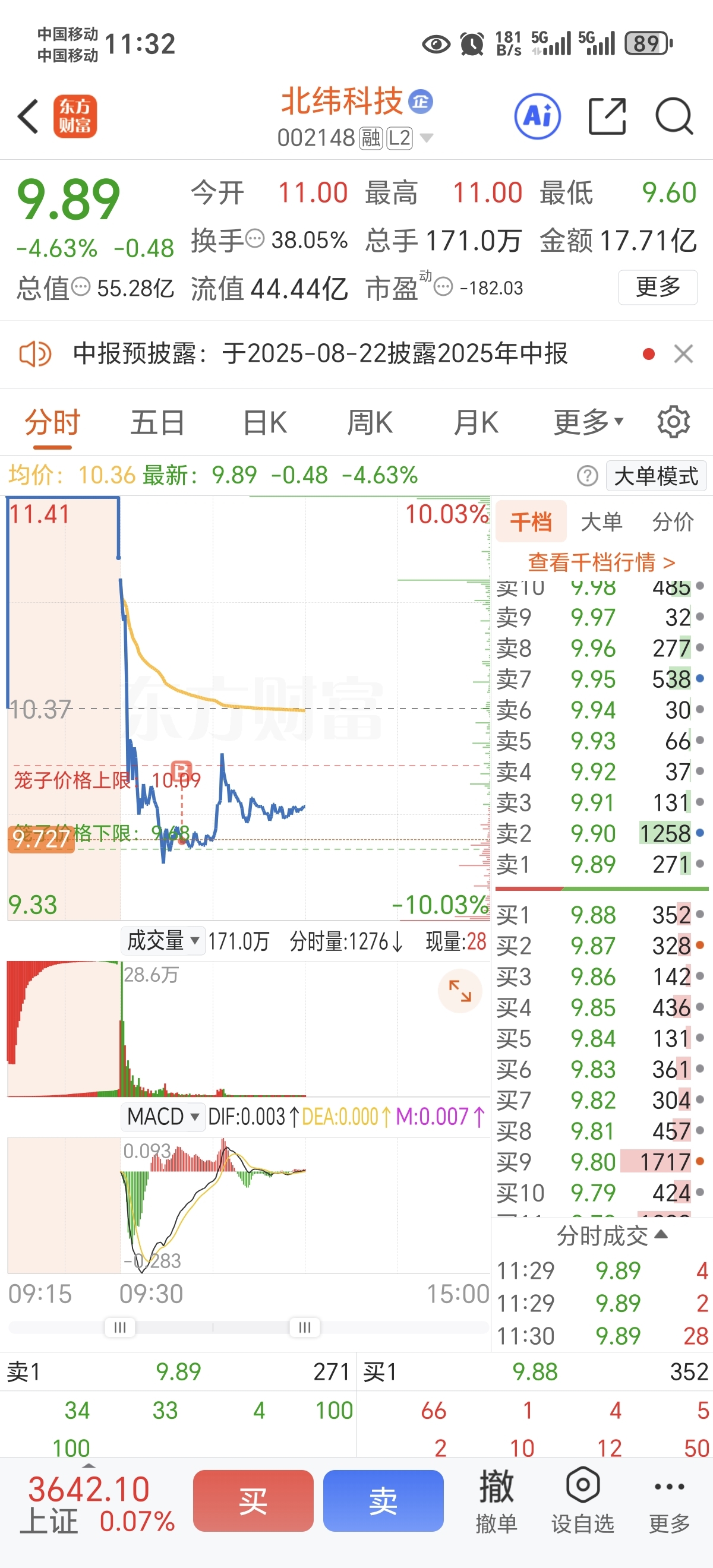The width and height of the screenshot is (713, 1568).
Task: Dismiss the 中报预披露 announcement banner
Action: (683, 353)
